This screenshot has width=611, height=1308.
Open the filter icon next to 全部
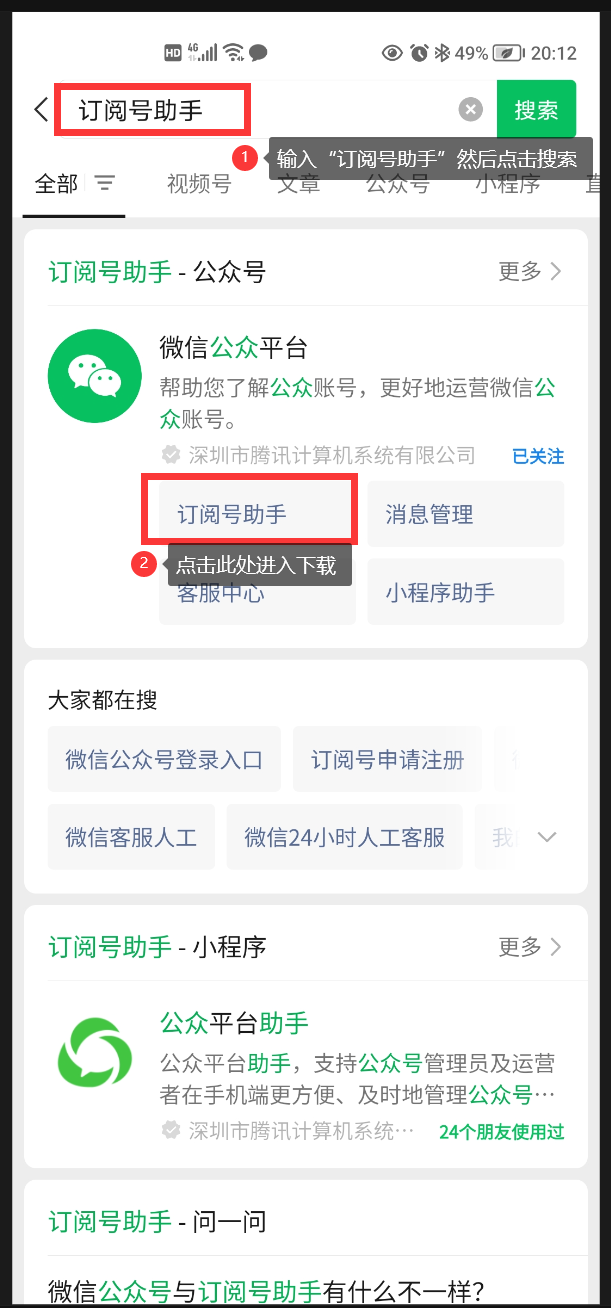coord(104,183)
